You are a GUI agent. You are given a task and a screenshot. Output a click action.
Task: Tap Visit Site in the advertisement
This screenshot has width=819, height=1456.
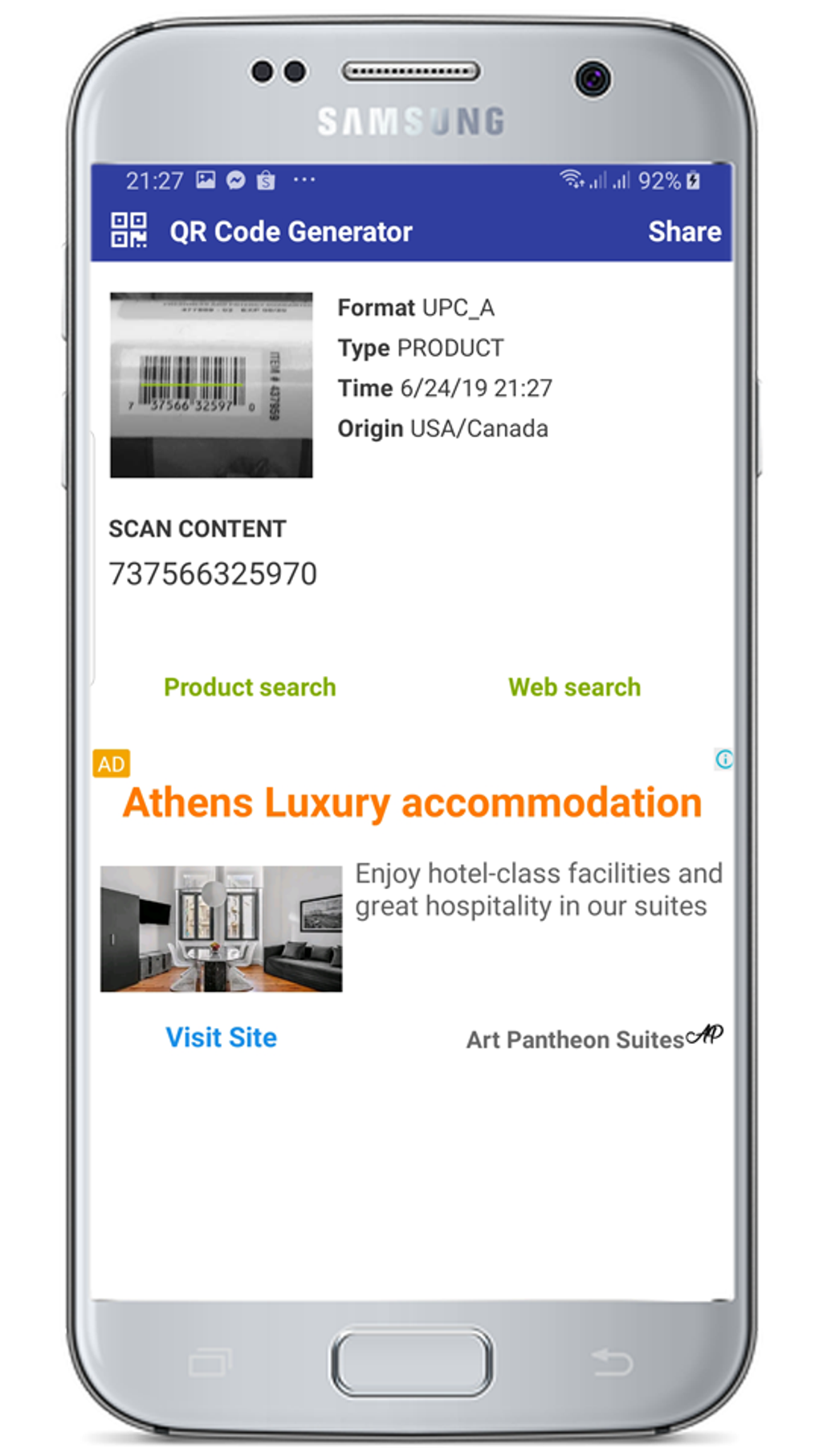point(221,1038)
